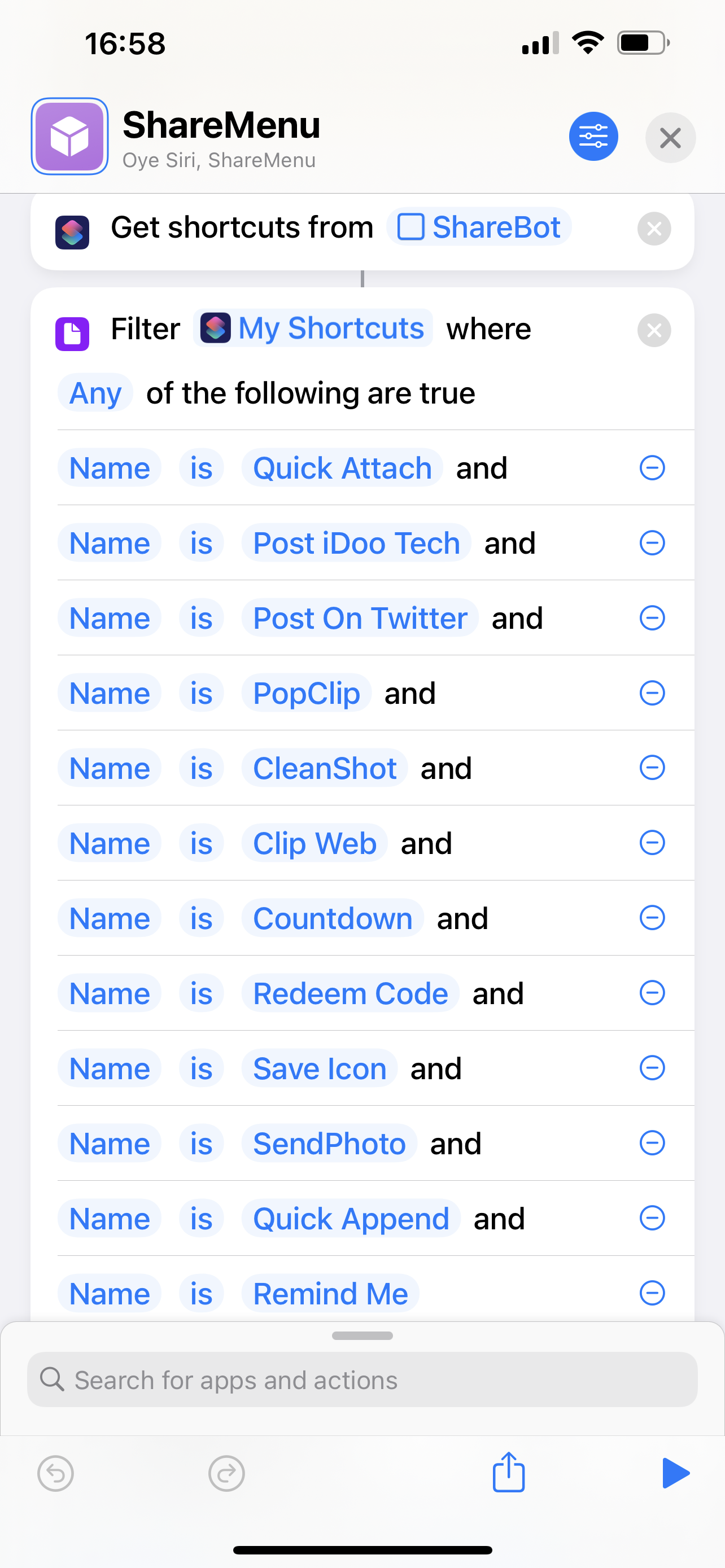Viewport: 725px width, 1568px height.
Task: Open the shortcut settings button
Action: [593, 137]
